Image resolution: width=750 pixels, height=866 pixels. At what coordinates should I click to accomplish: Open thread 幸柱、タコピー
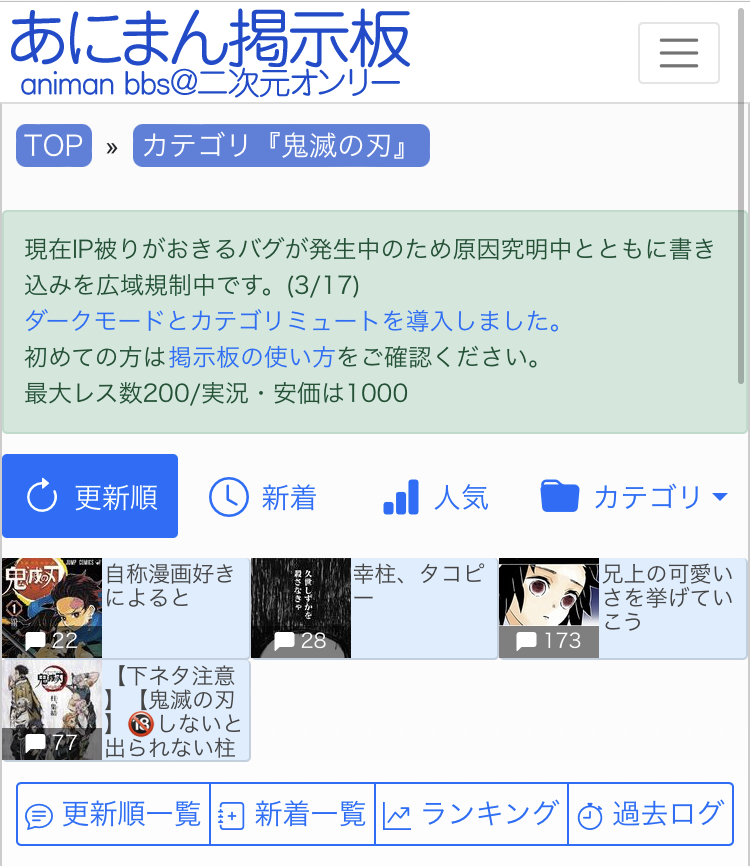coord(374,608)
